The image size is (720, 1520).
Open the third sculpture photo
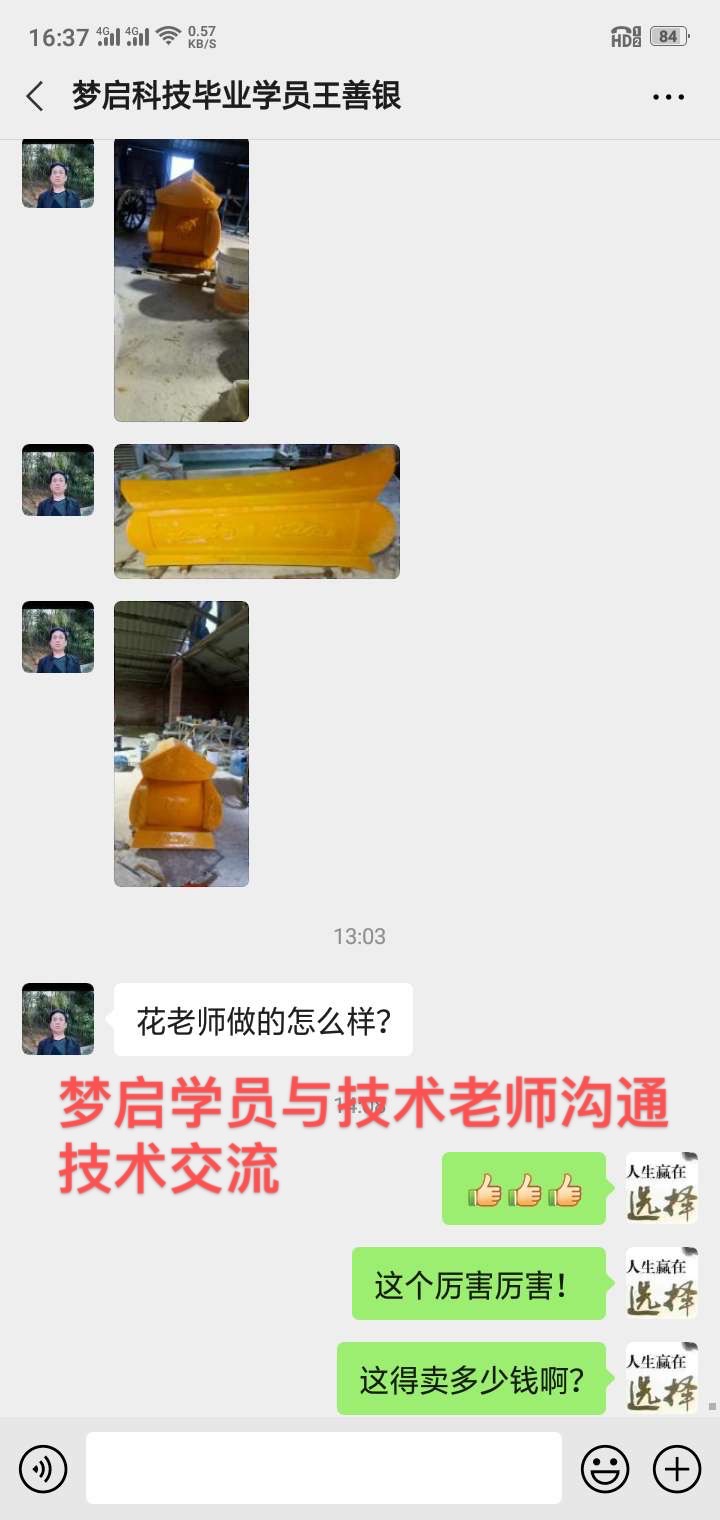[x=181, y=740]
